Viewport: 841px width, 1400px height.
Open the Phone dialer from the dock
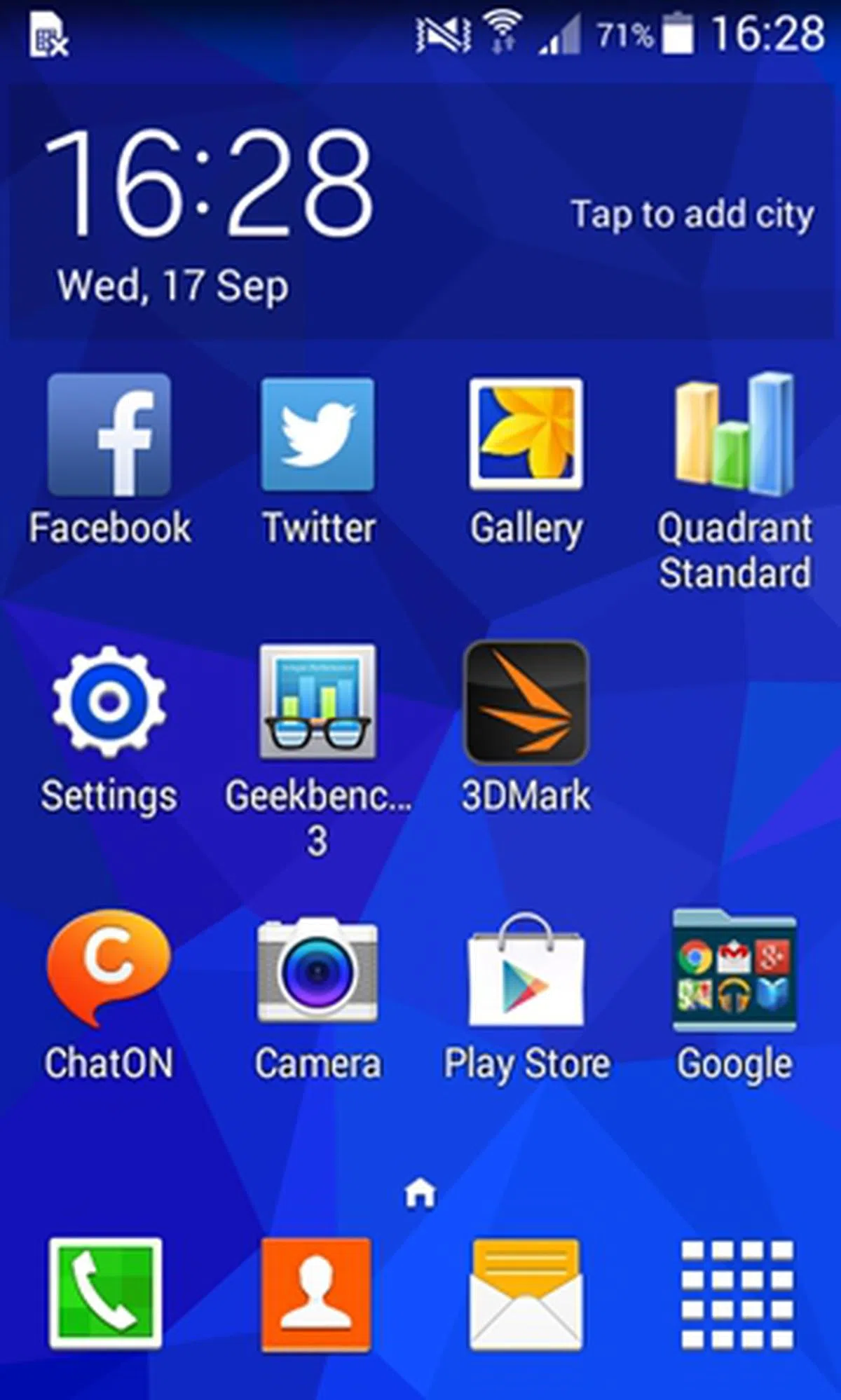[106, 1293]
